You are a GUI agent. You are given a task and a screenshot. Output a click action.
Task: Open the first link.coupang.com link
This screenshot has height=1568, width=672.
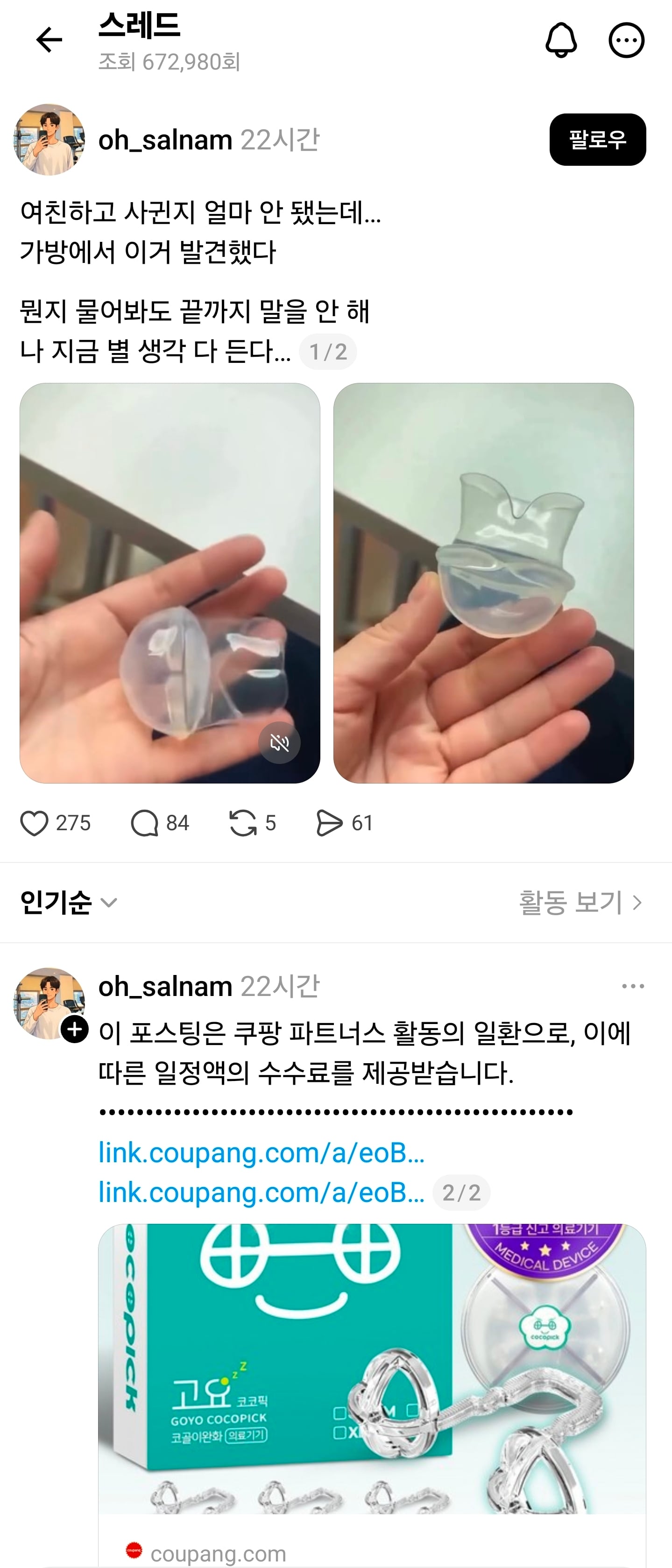[262, 1152]
